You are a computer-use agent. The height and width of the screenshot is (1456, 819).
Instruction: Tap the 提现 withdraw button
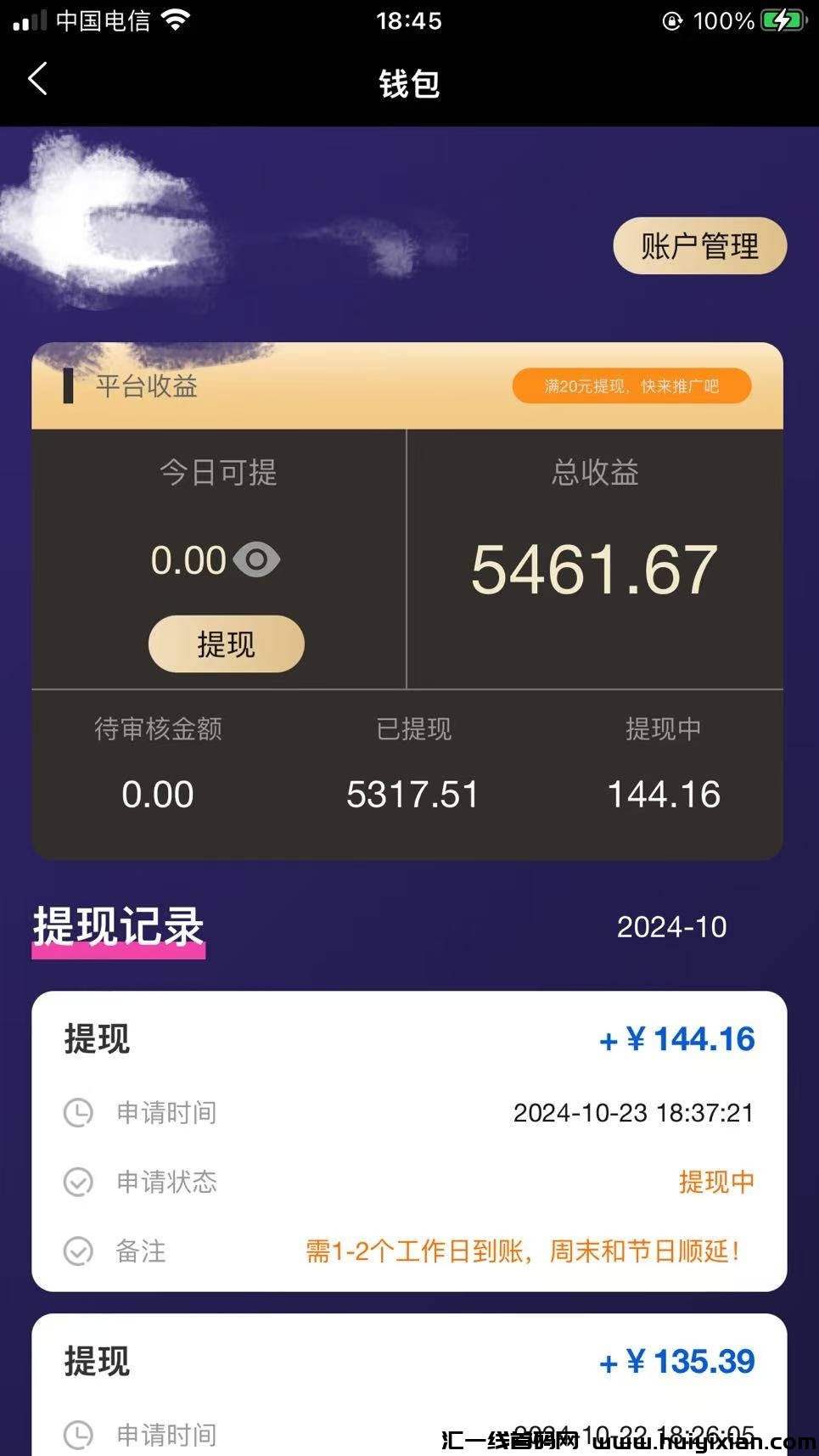coord(226,644)
